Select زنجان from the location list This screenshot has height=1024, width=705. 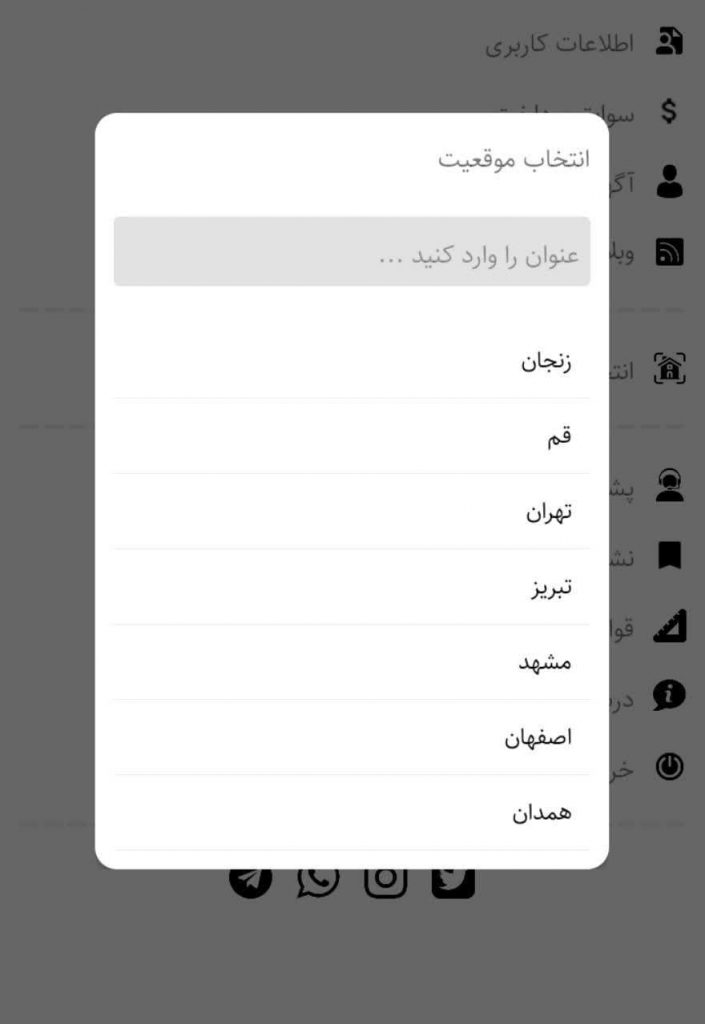pos(545,362)
